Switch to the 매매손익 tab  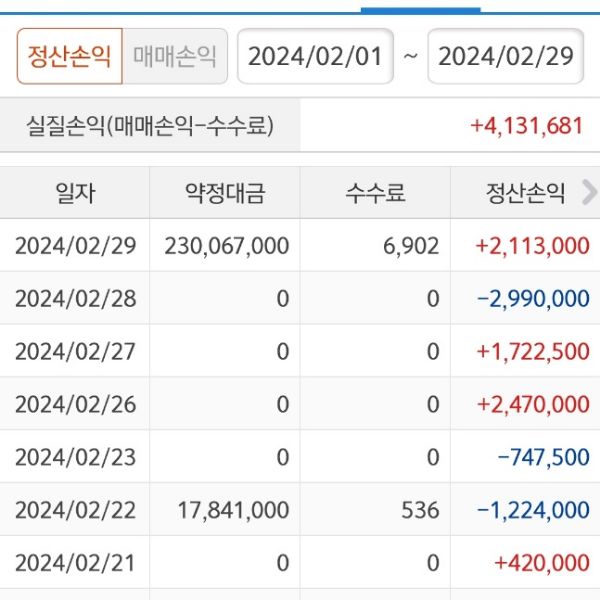175,56
